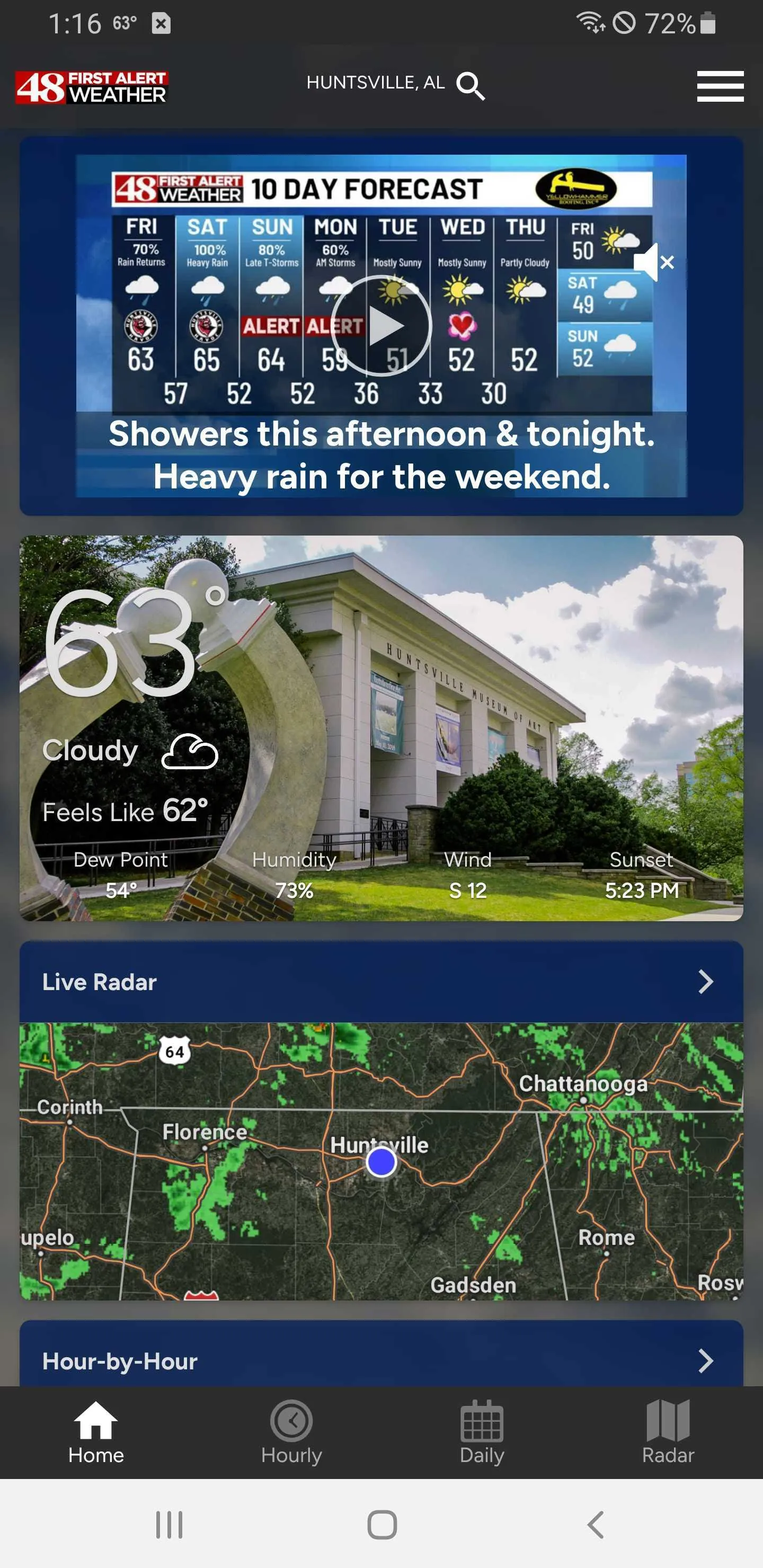The image size is (763, 1568).
Task: Unmute the forecast video audio
Action: 646,262
